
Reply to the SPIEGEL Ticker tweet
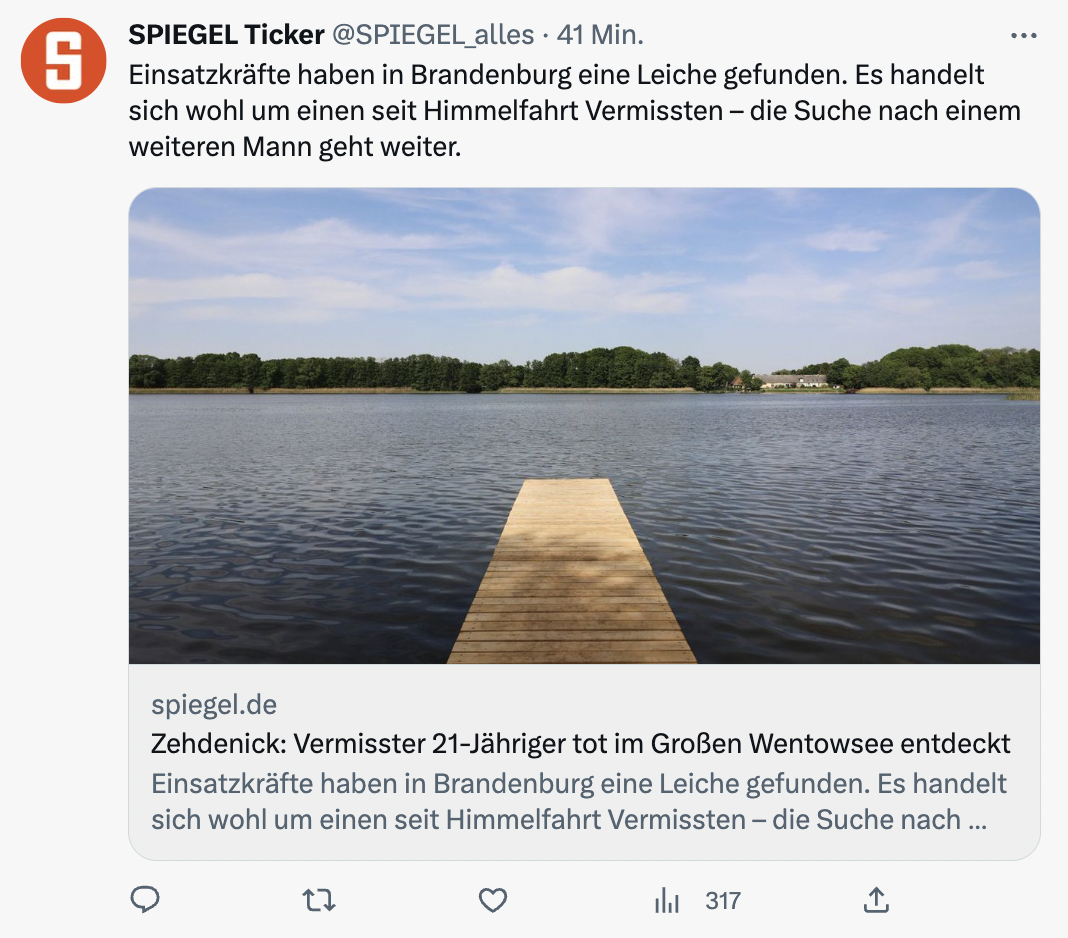[x=146, y=900]
